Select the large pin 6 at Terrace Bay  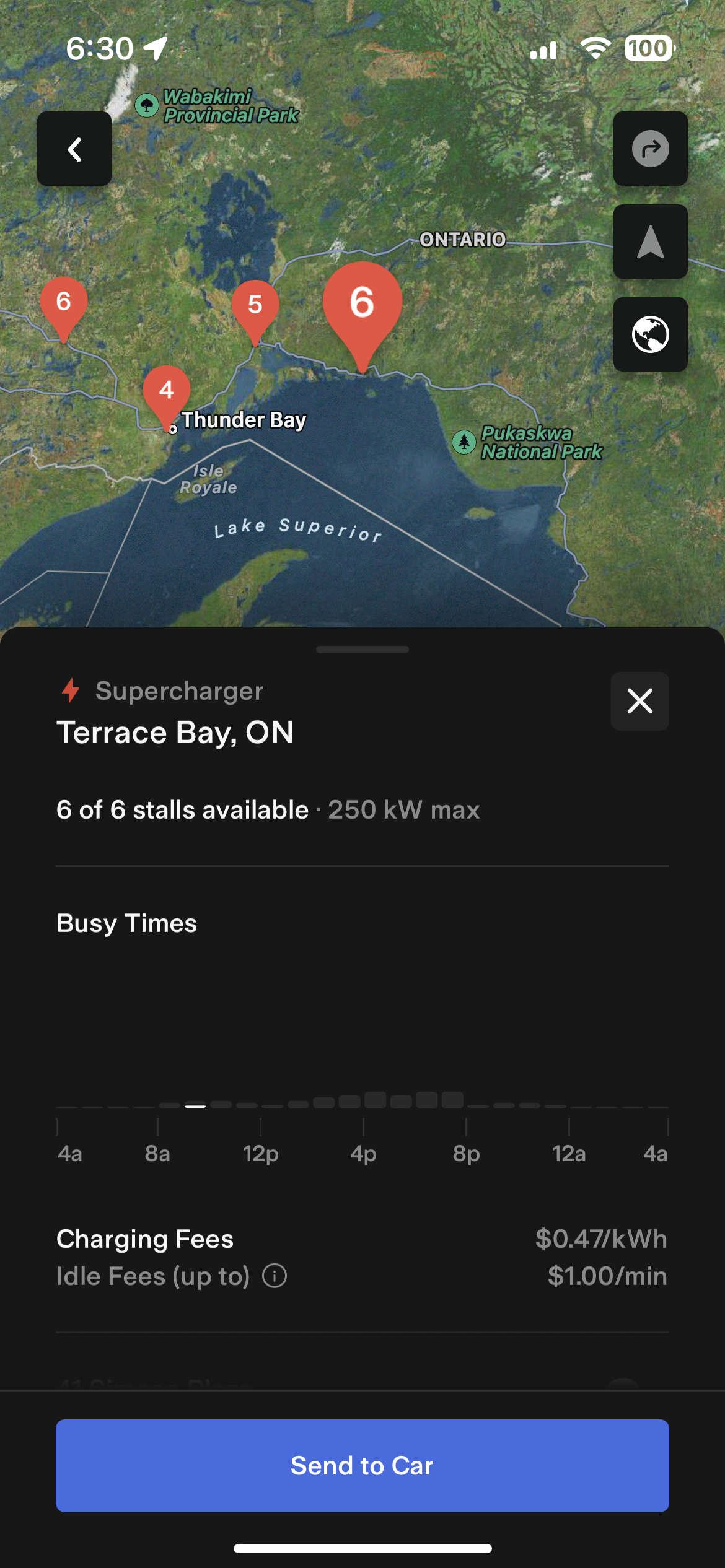tap(362, 305)
